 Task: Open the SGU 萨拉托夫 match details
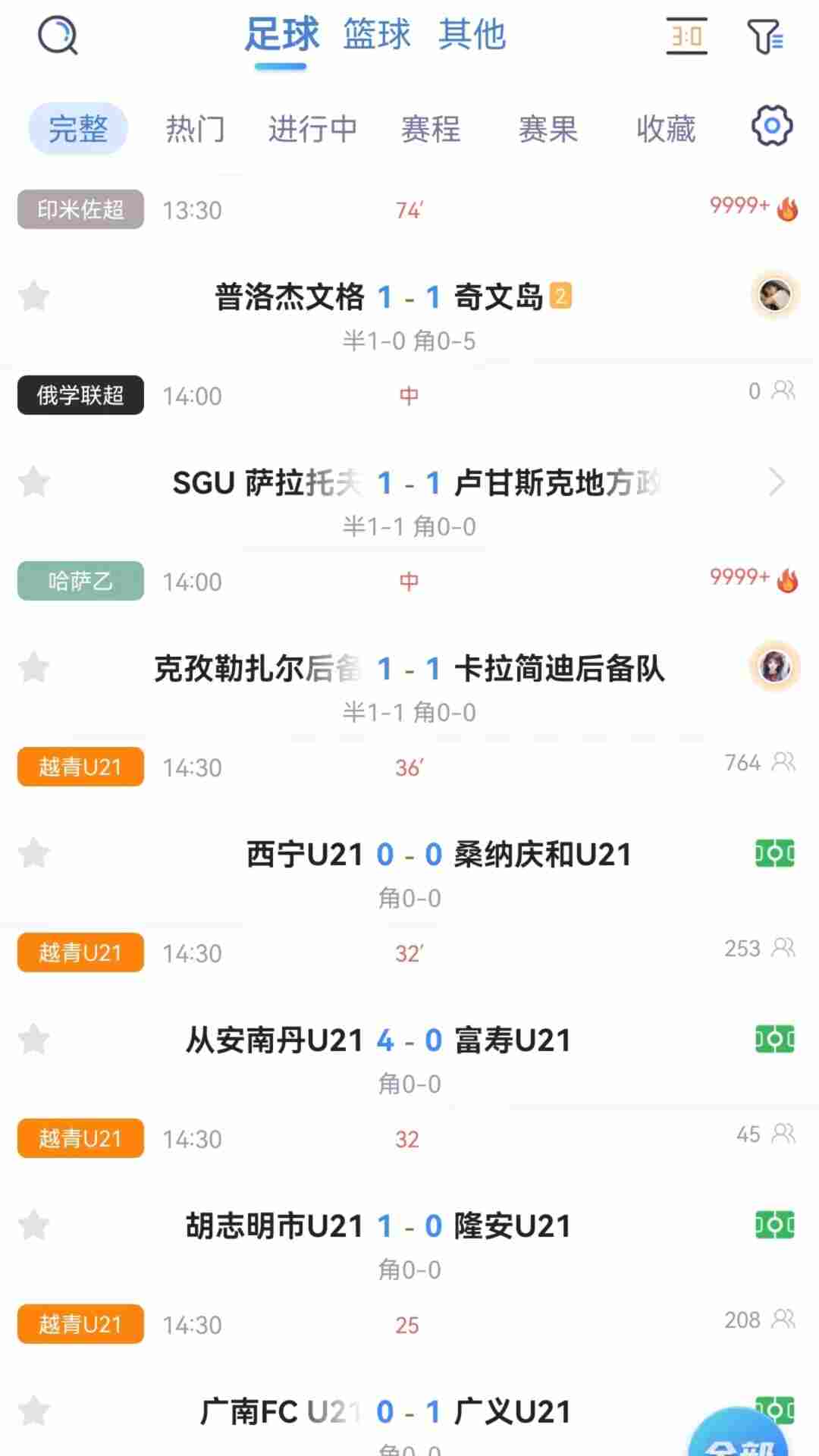point(777,482)
